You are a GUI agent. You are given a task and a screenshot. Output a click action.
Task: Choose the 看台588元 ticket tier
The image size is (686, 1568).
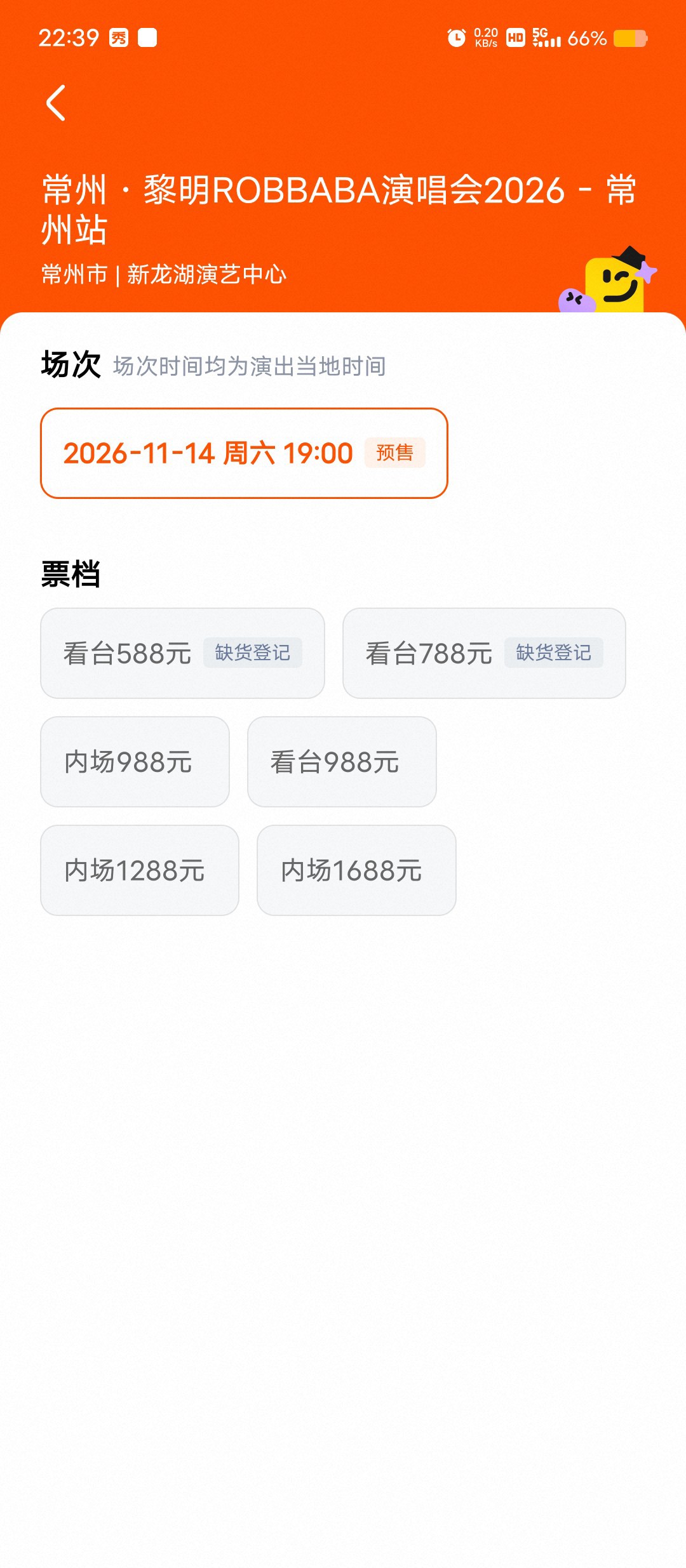tap(182, 653)
